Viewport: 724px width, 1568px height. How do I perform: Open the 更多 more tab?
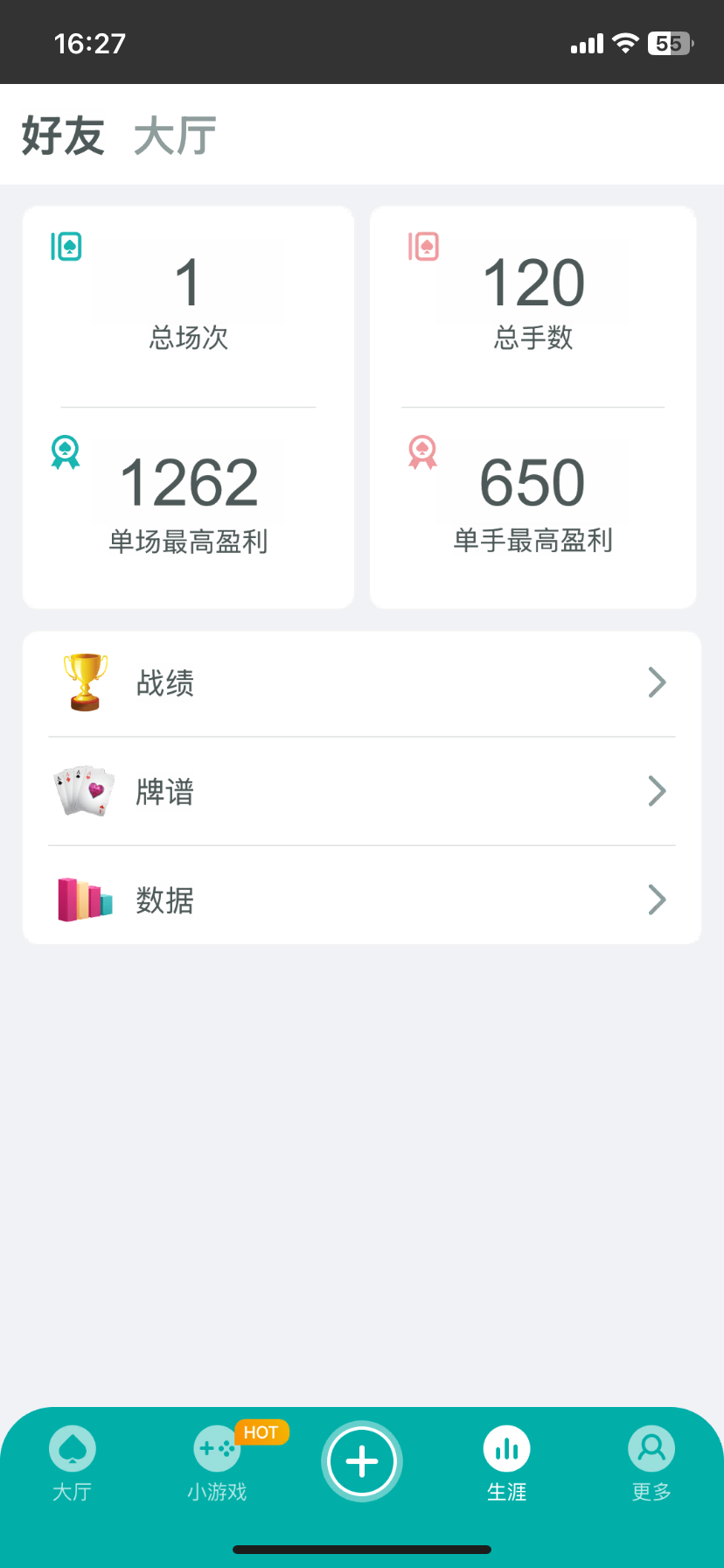pyautogui.click(x=651, y=1461)
